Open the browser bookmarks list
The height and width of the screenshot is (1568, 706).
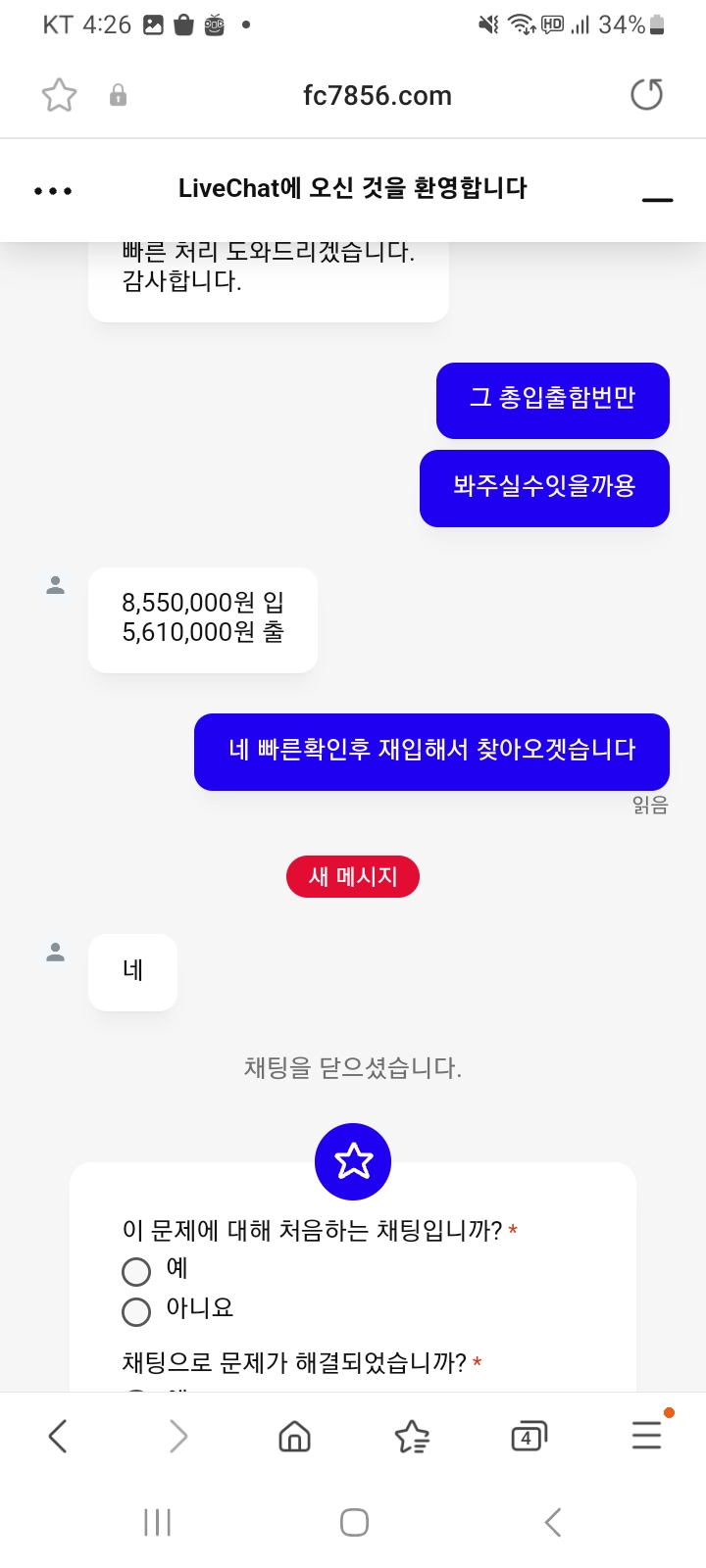(x=412, y=1437)
